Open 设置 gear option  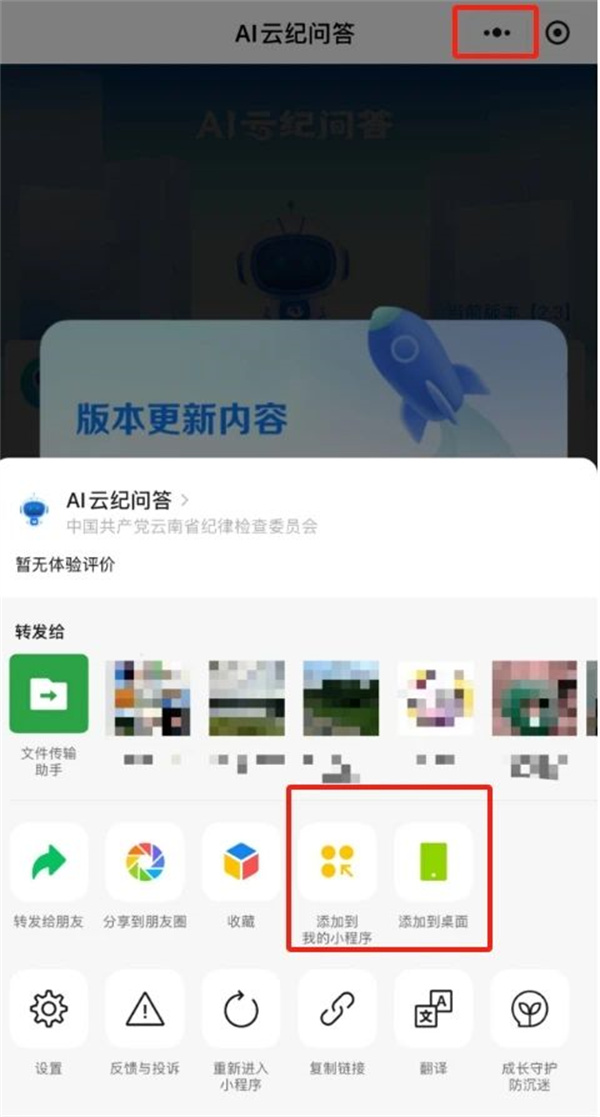(49, 1010)
